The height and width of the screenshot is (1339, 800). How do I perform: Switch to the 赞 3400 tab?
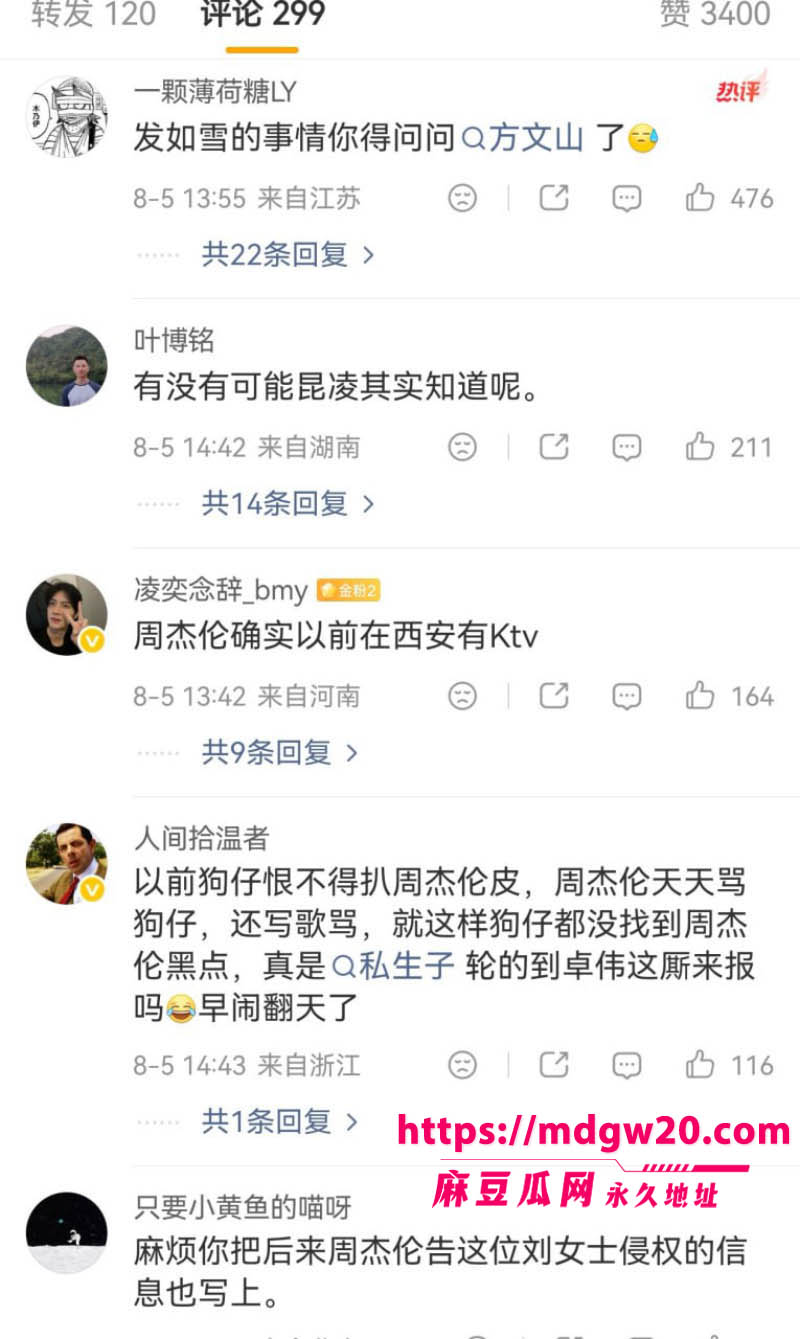coord(714,14)
